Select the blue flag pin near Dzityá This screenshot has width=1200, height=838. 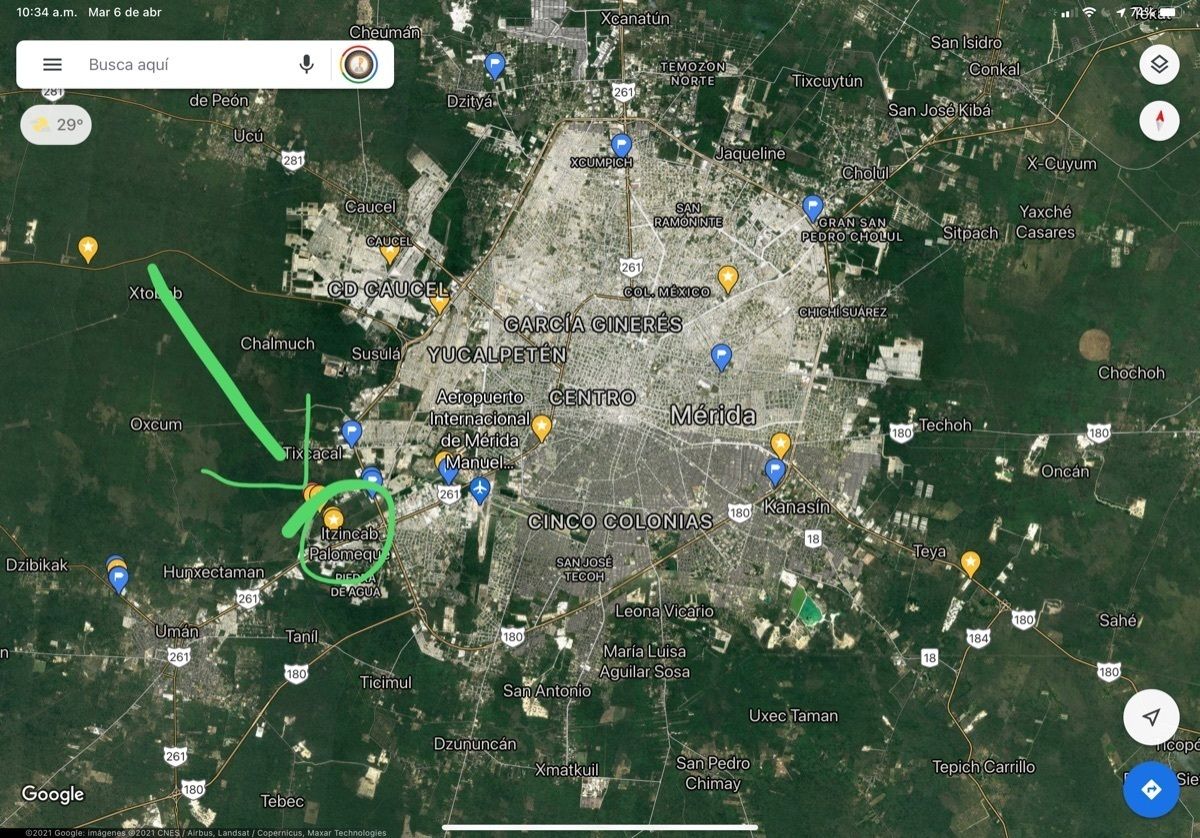494,66
